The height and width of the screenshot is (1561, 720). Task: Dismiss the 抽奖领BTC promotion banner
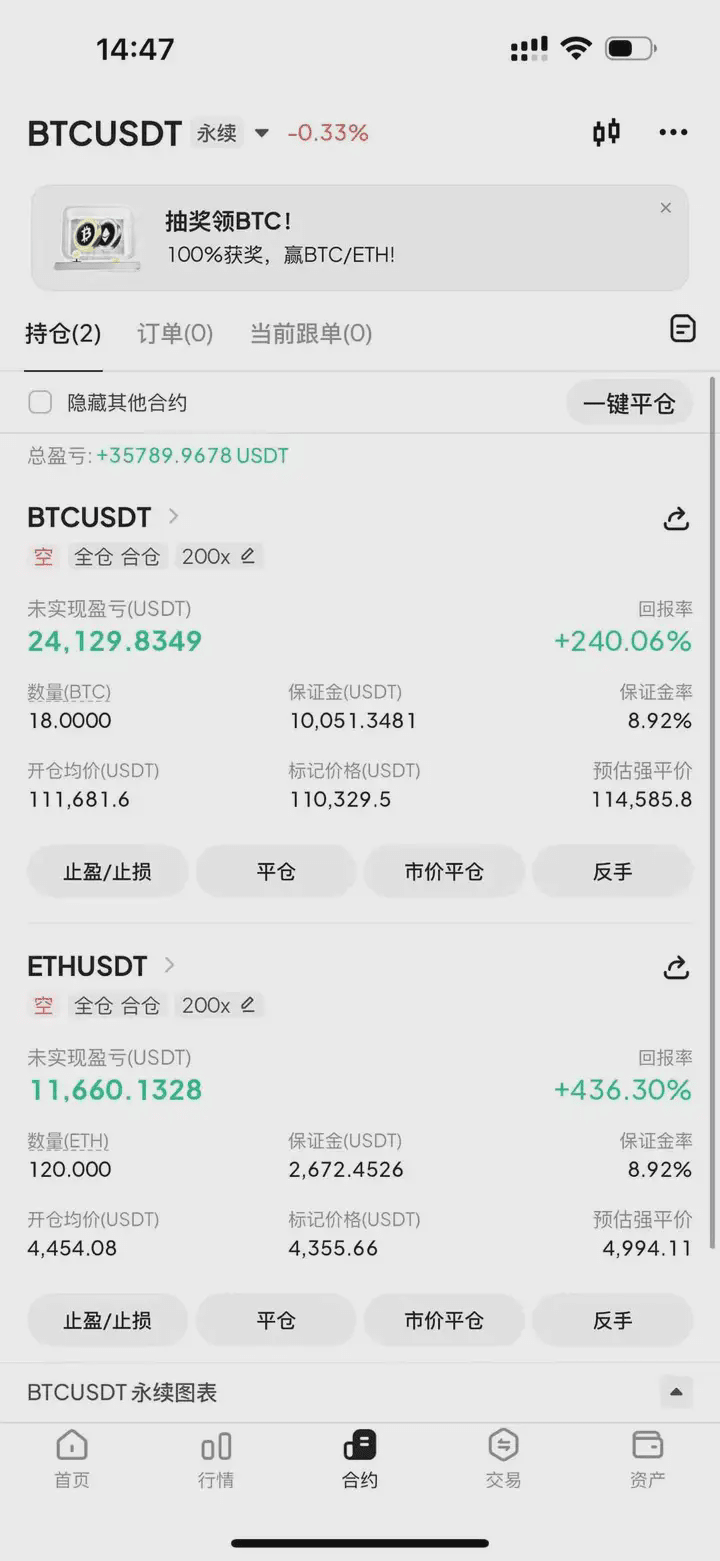click(x=666, y=207)
